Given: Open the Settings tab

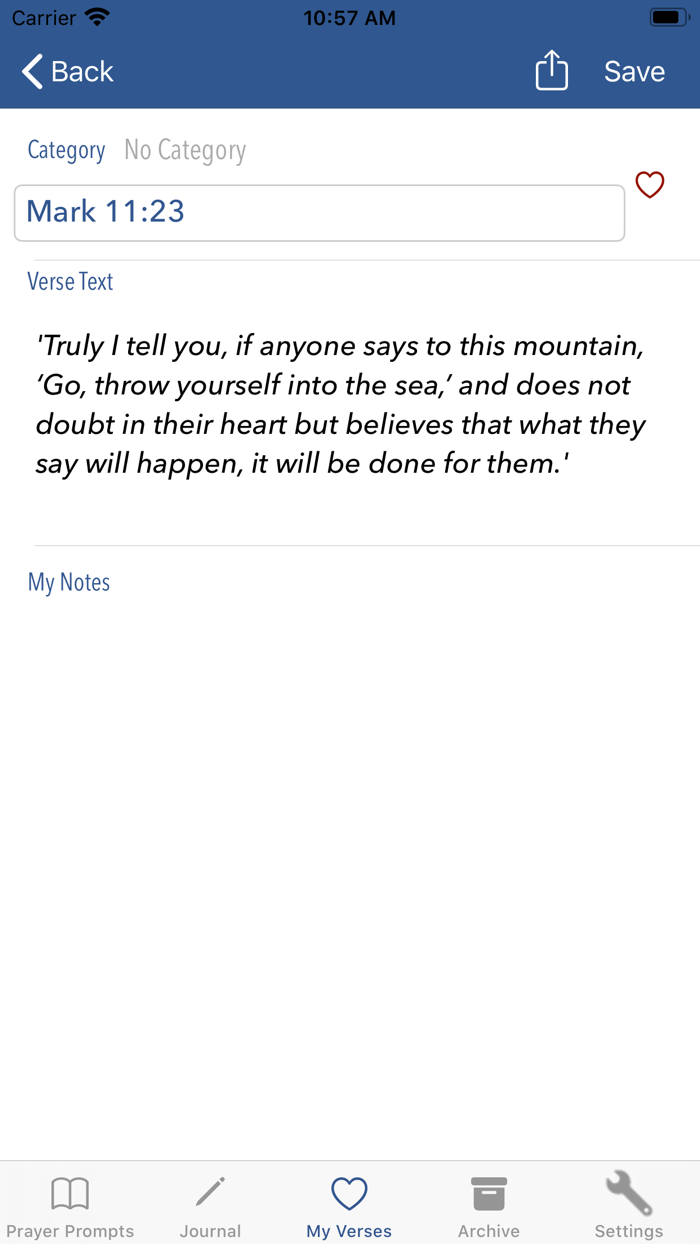Looking at the screenshot, I should [x=629, y=1205].
